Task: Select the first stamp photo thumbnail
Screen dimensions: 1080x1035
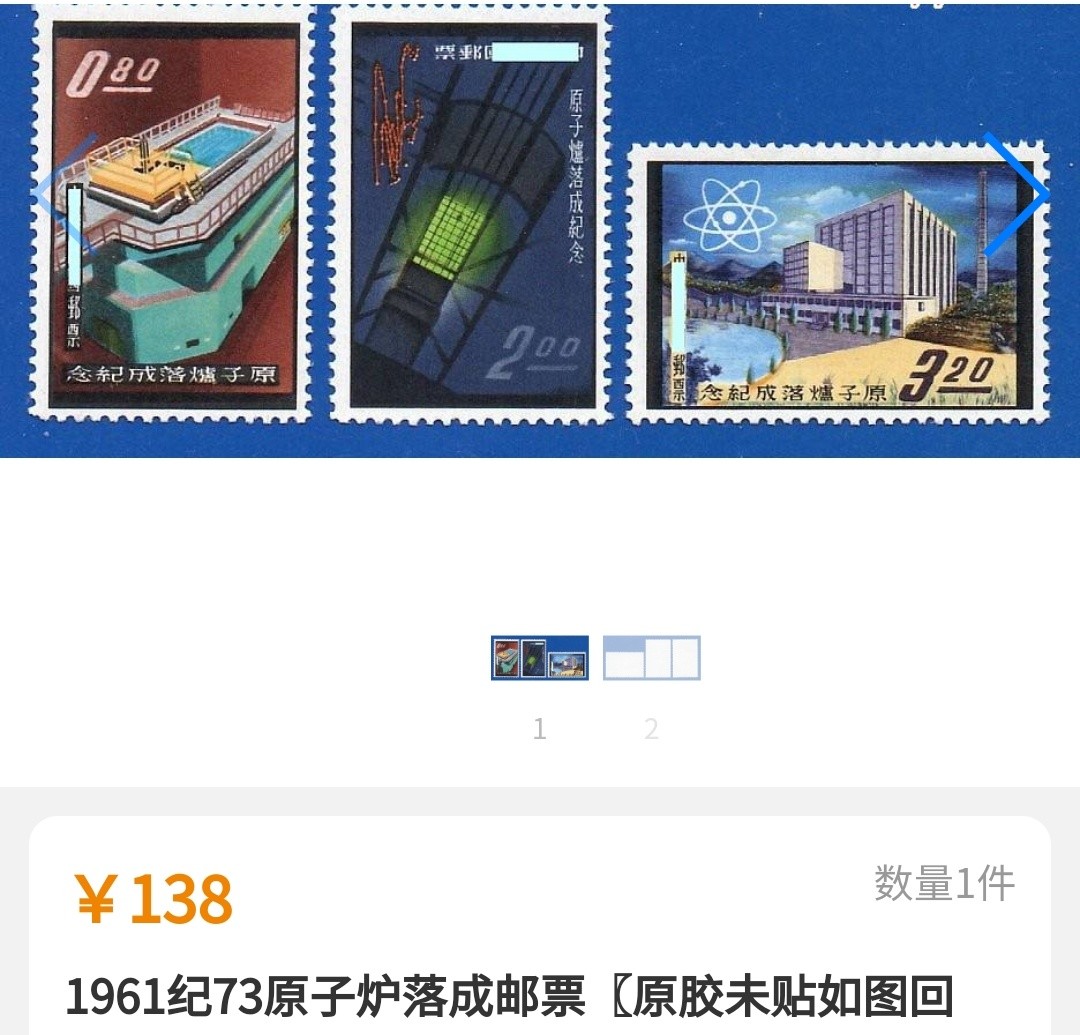Action: point(540,658)
